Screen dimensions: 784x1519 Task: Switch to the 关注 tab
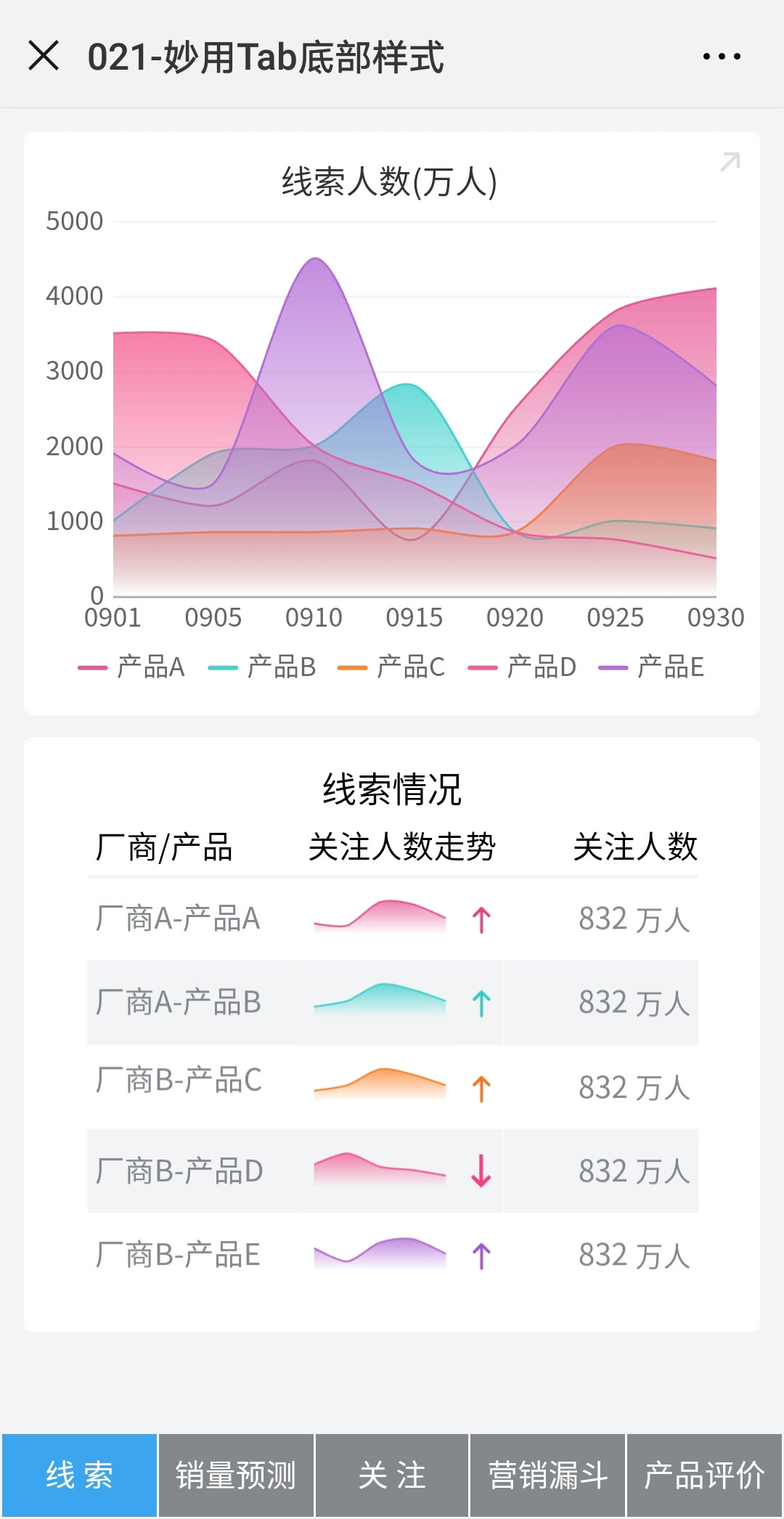click(x=392, y=1475)
